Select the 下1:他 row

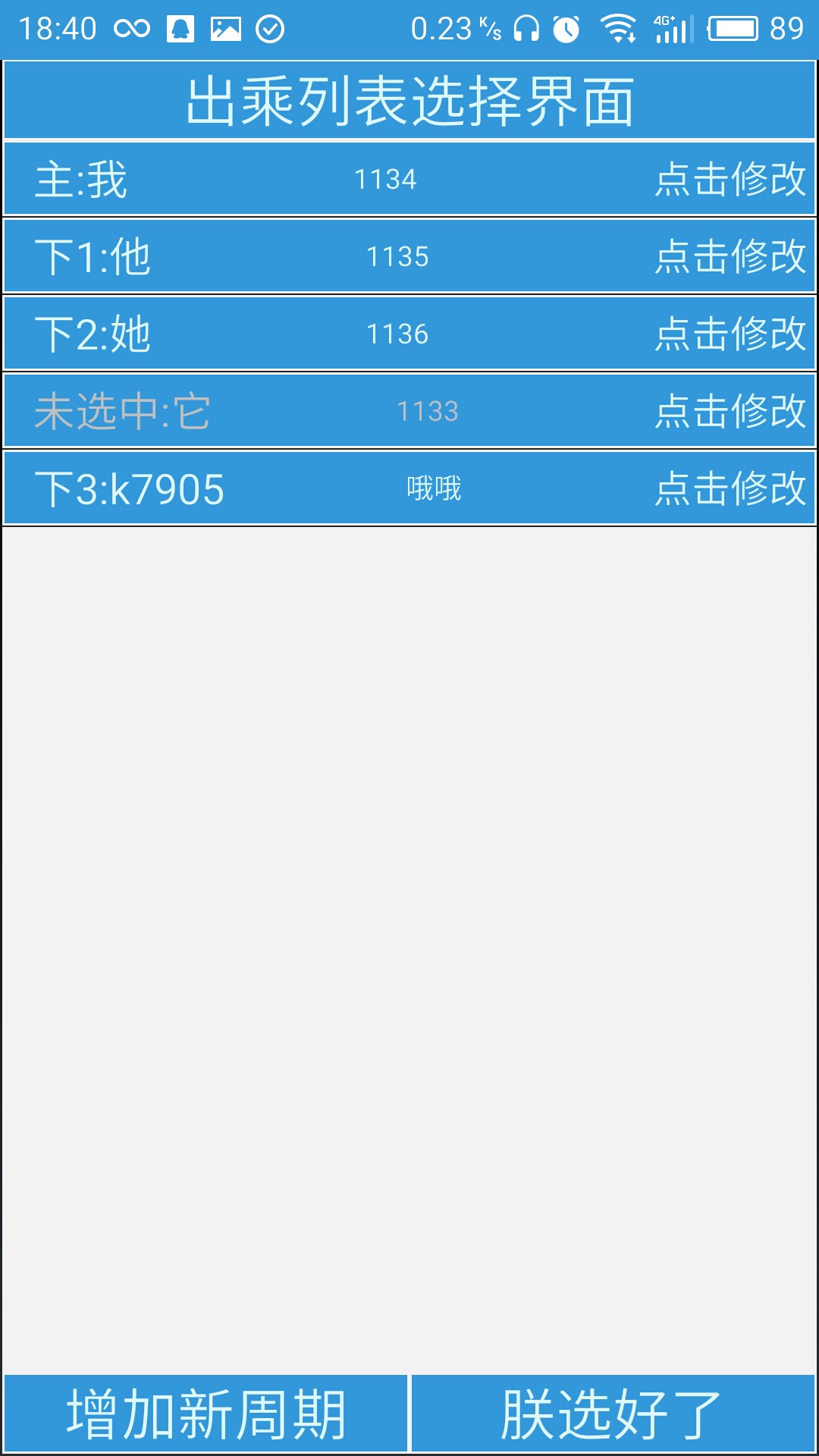click(227, 257)
